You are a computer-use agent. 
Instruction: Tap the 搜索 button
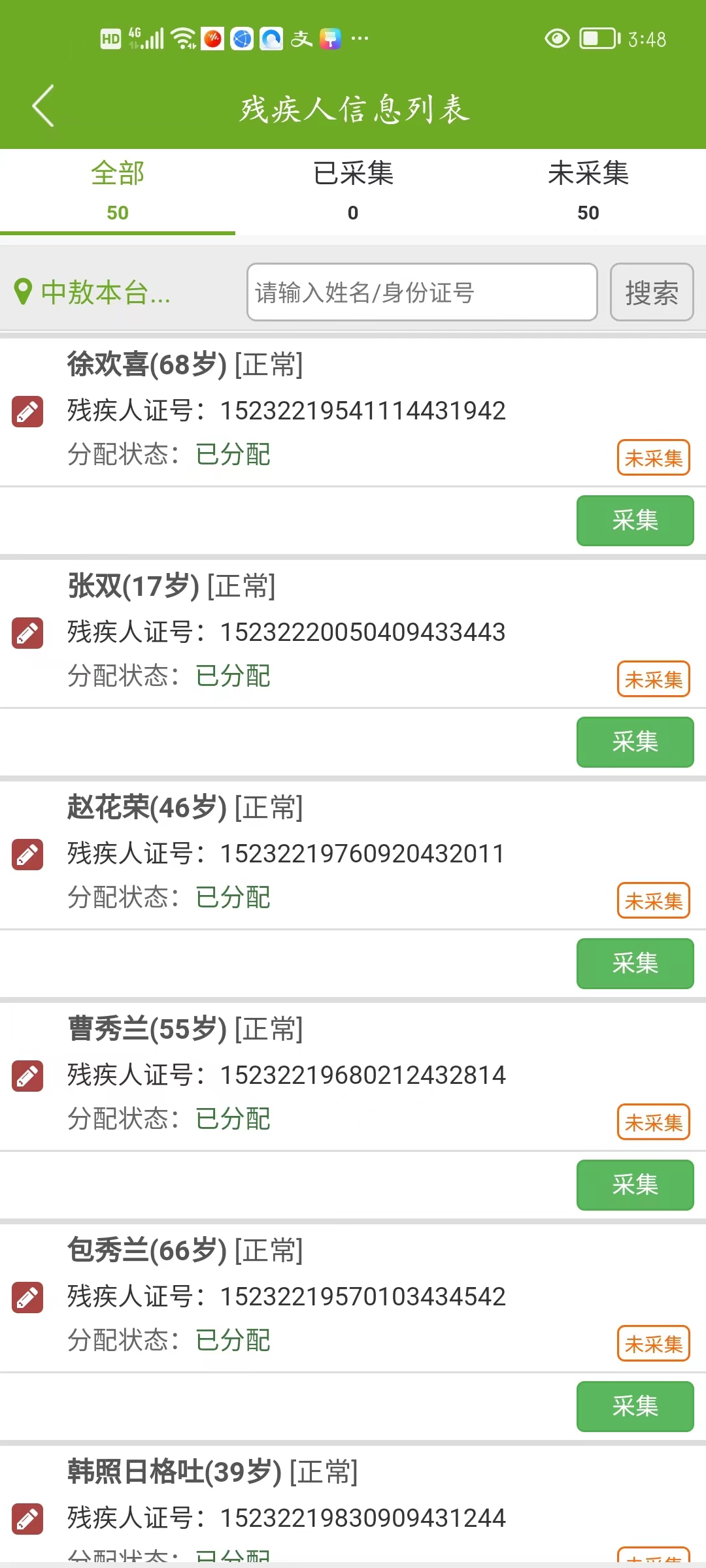click(x=651, y=292)
